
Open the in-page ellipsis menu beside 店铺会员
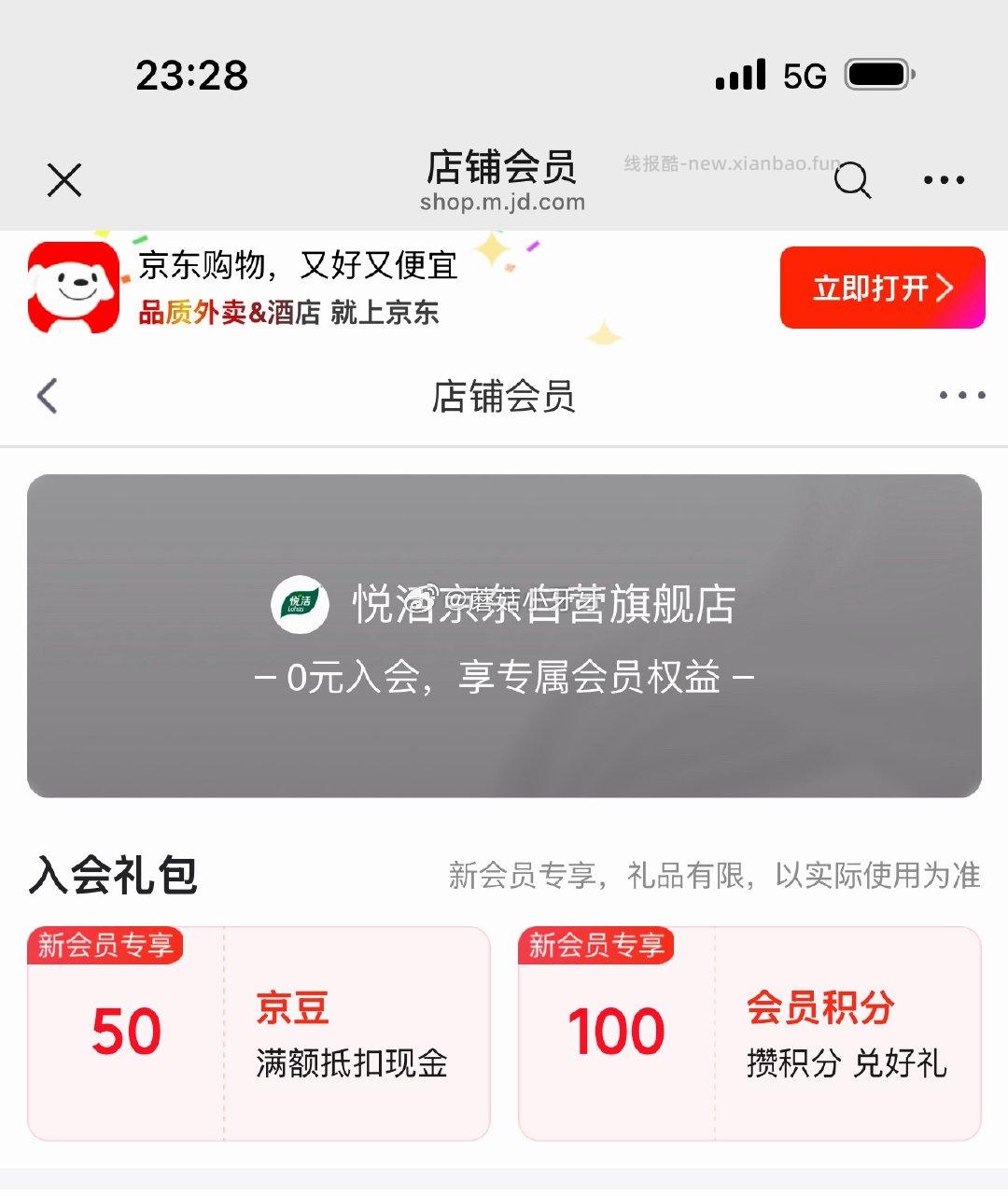[960, 396]
